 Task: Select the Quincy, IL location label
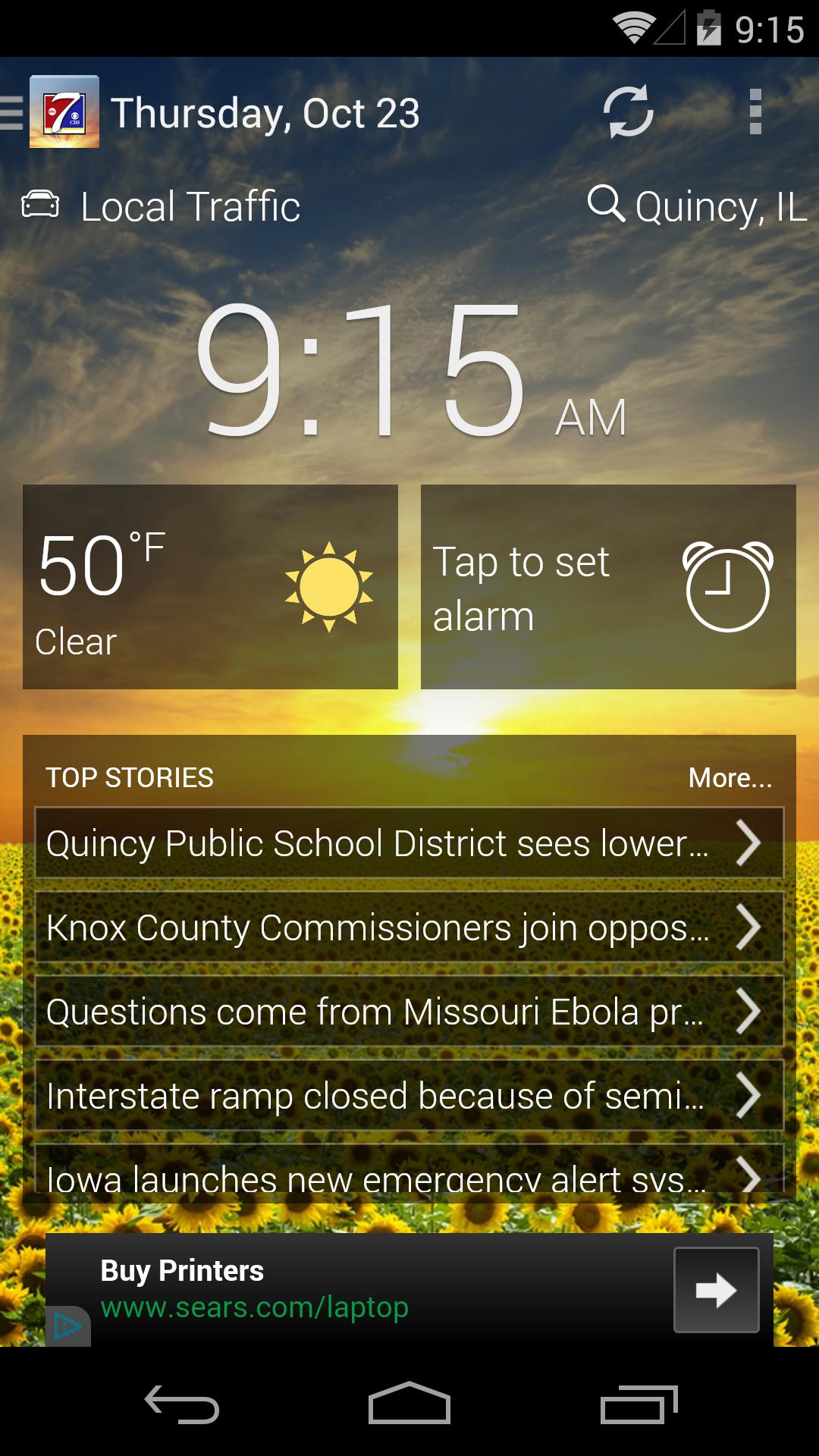click(x=720, y=205)
